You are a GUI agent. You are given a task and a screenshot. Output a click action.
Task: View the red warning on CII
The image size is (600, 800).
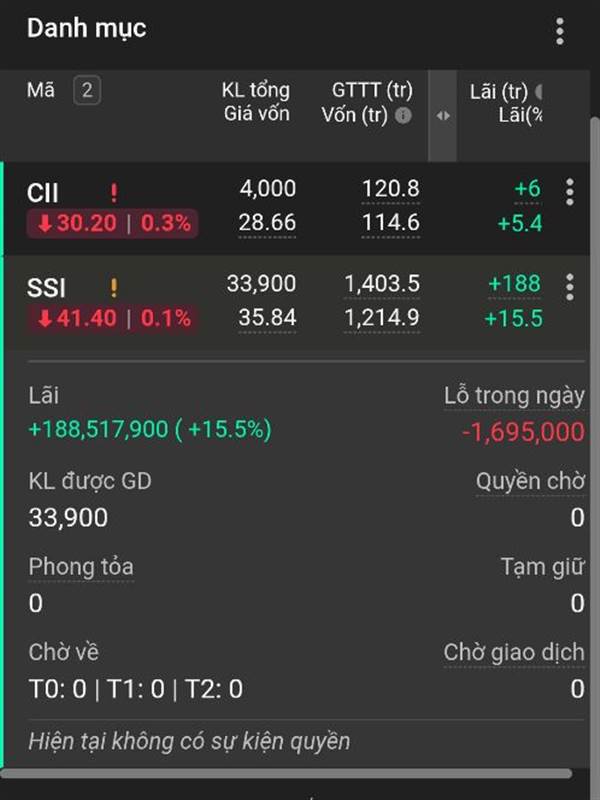tap(114, 193)
